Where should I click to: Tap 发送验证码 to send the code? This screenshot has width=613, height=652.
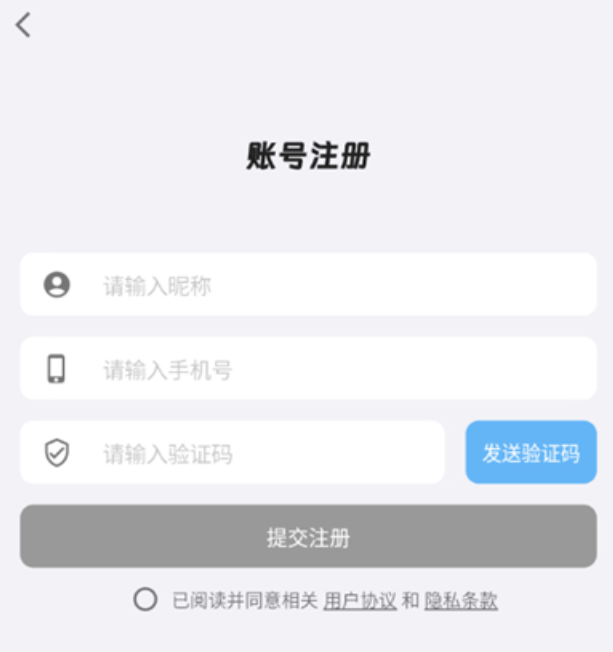(x=530, y=453)
